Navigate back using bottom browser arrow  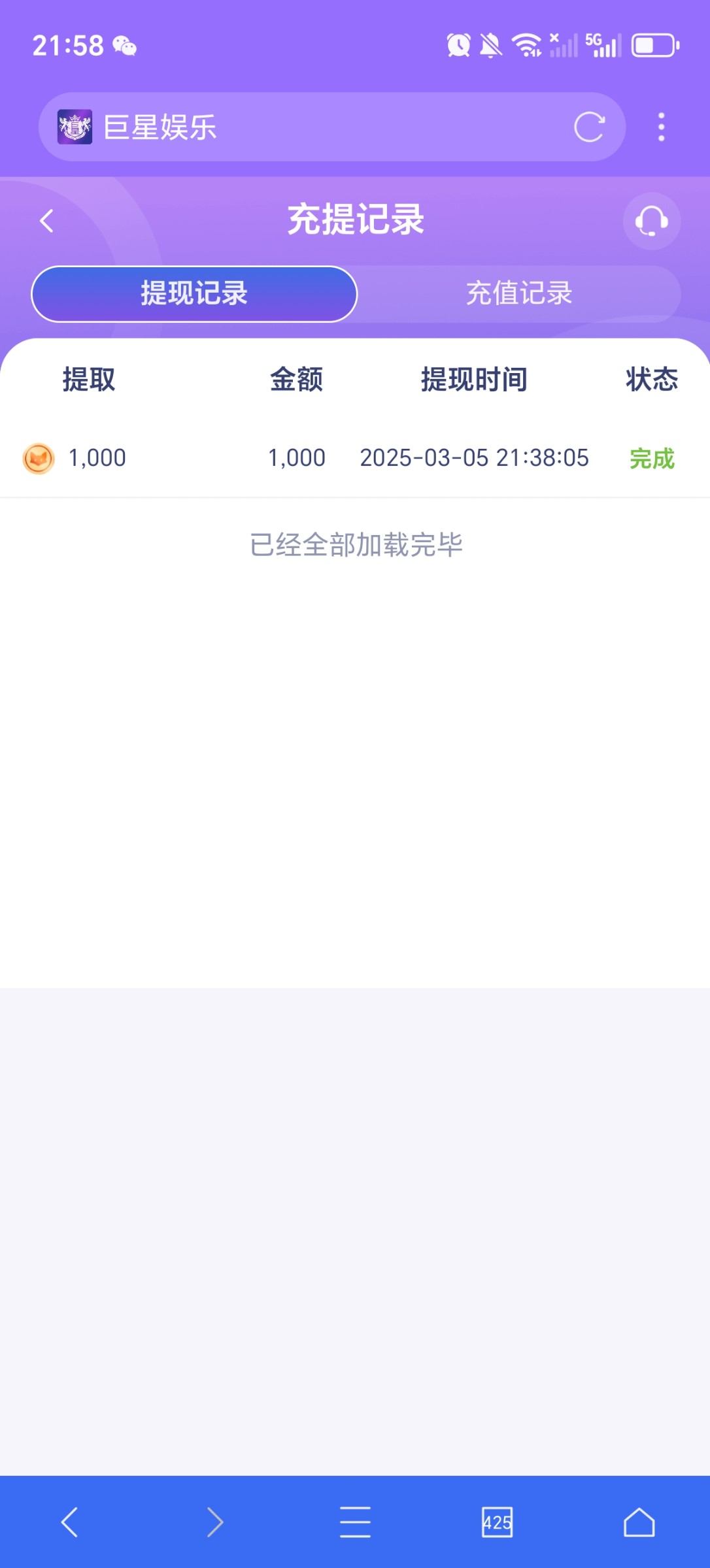pos(70,1522)
